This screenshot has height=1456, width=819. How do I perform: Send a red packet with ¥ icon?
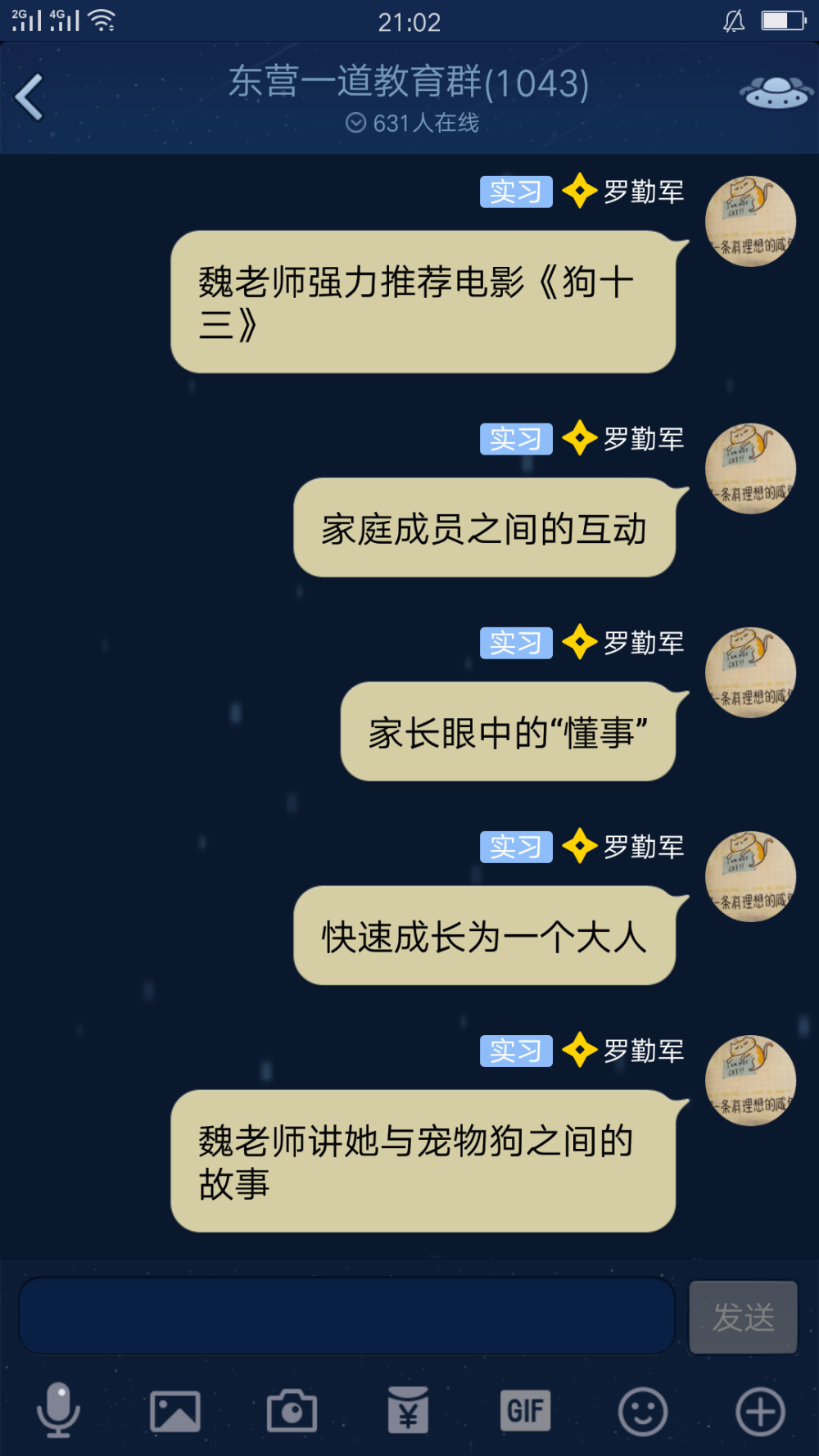coord(409,1410)
